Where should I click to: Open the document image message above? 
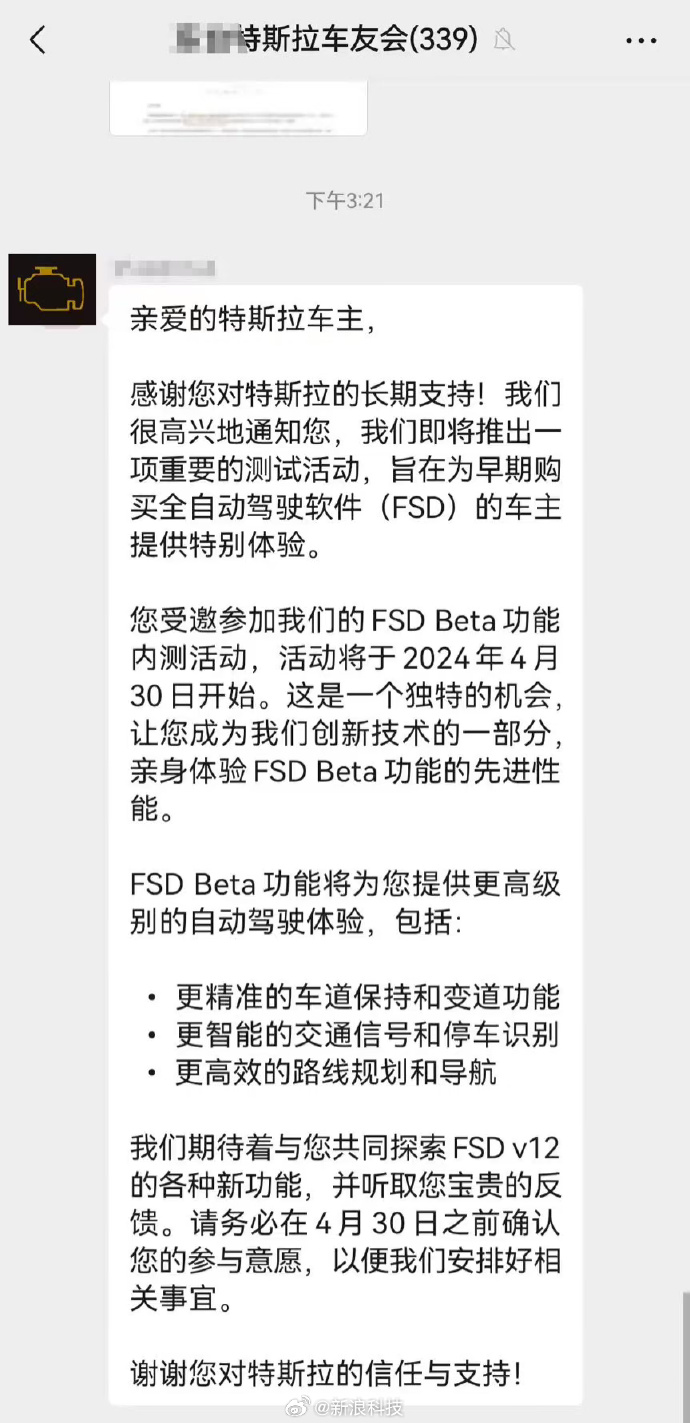point(238,107)
